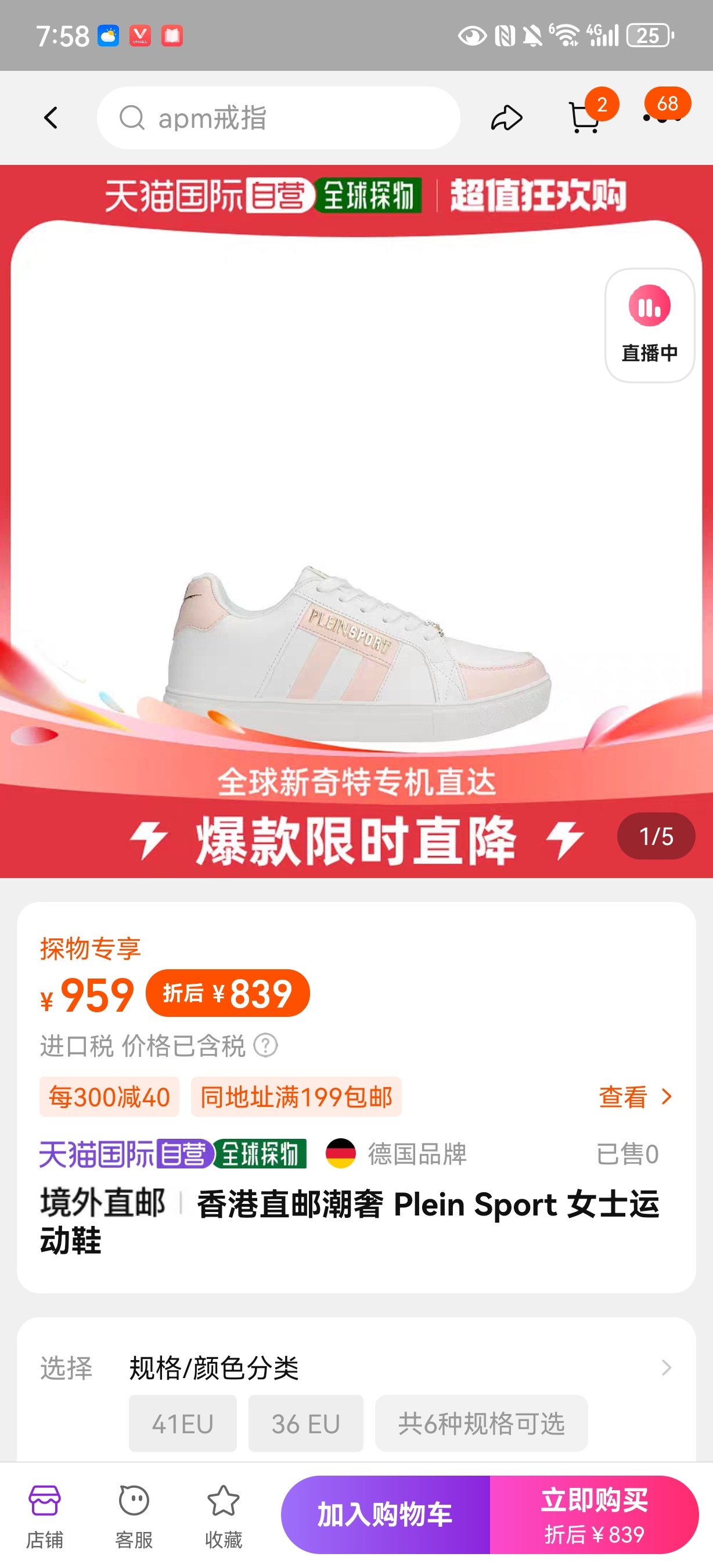Viewport: 713px width, 1568px height.
Task: Expand the 规格/颜色分类 selection row
Action: tap(665, 1368)
